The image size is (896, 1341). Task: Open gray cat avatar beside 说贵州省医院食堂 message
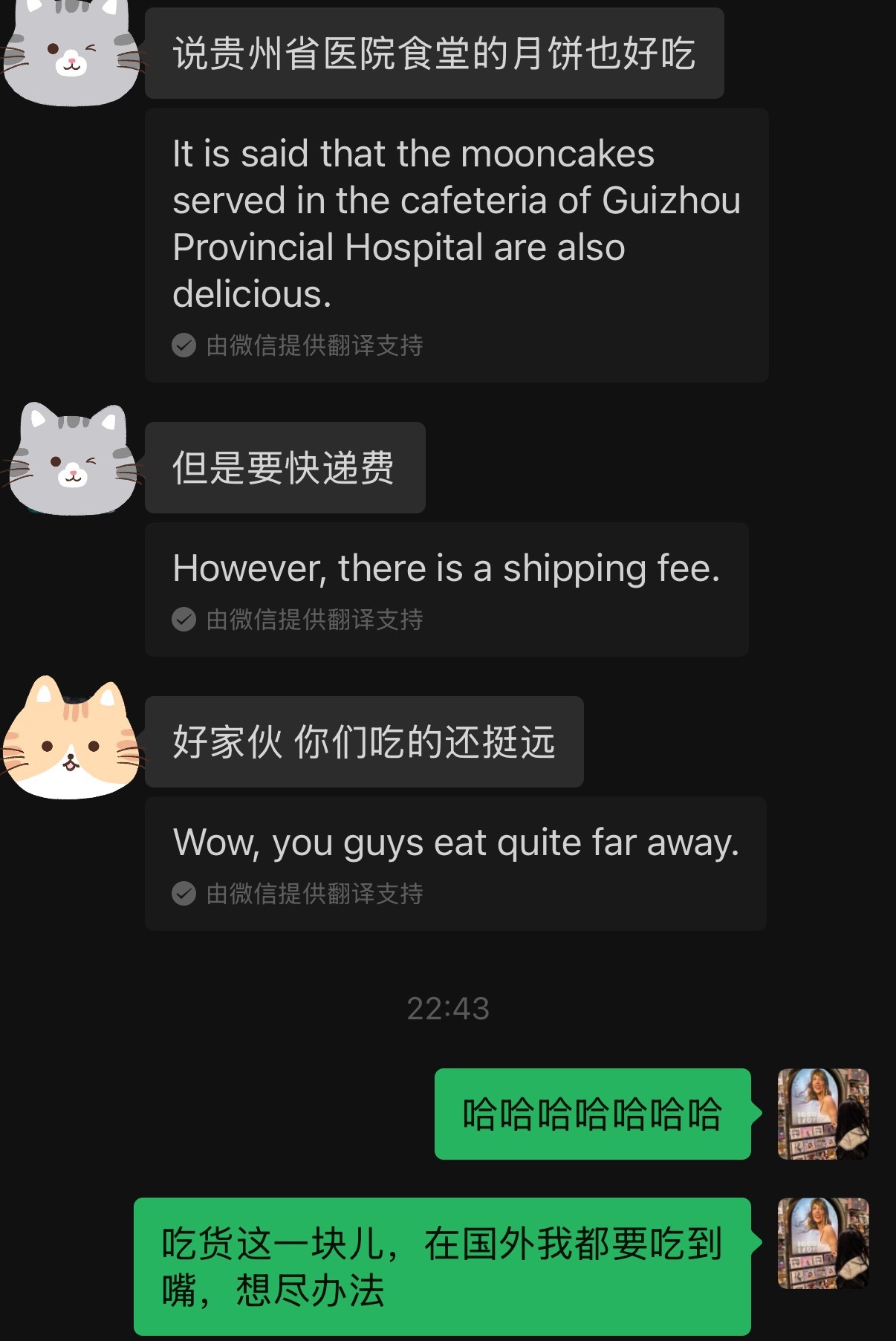coord(72,51)
